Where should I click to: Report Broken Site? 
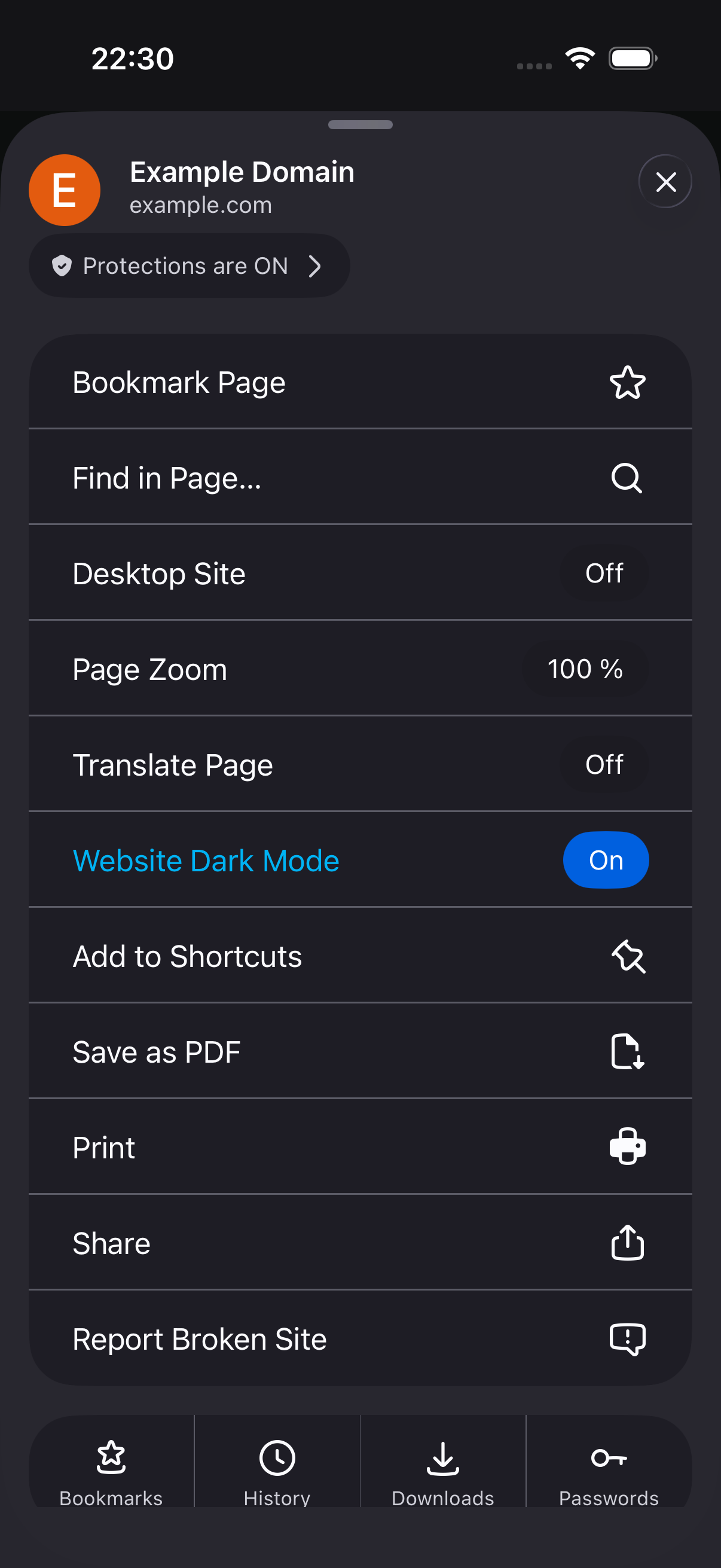click(x=360, y=1338)
